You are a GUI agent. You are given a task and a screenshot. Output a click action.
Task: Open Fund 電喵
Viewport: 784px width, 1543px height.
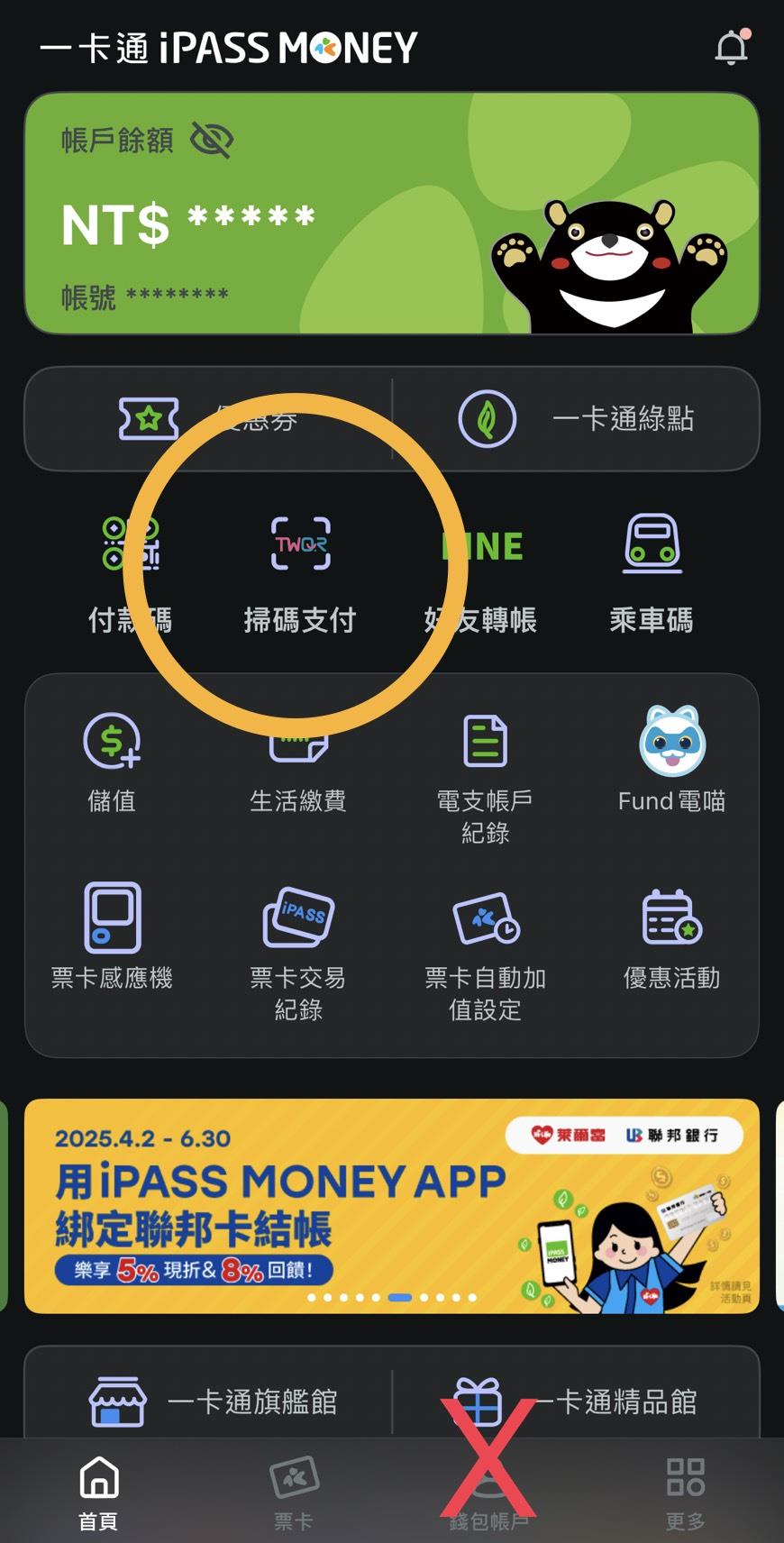pos(671,762)
